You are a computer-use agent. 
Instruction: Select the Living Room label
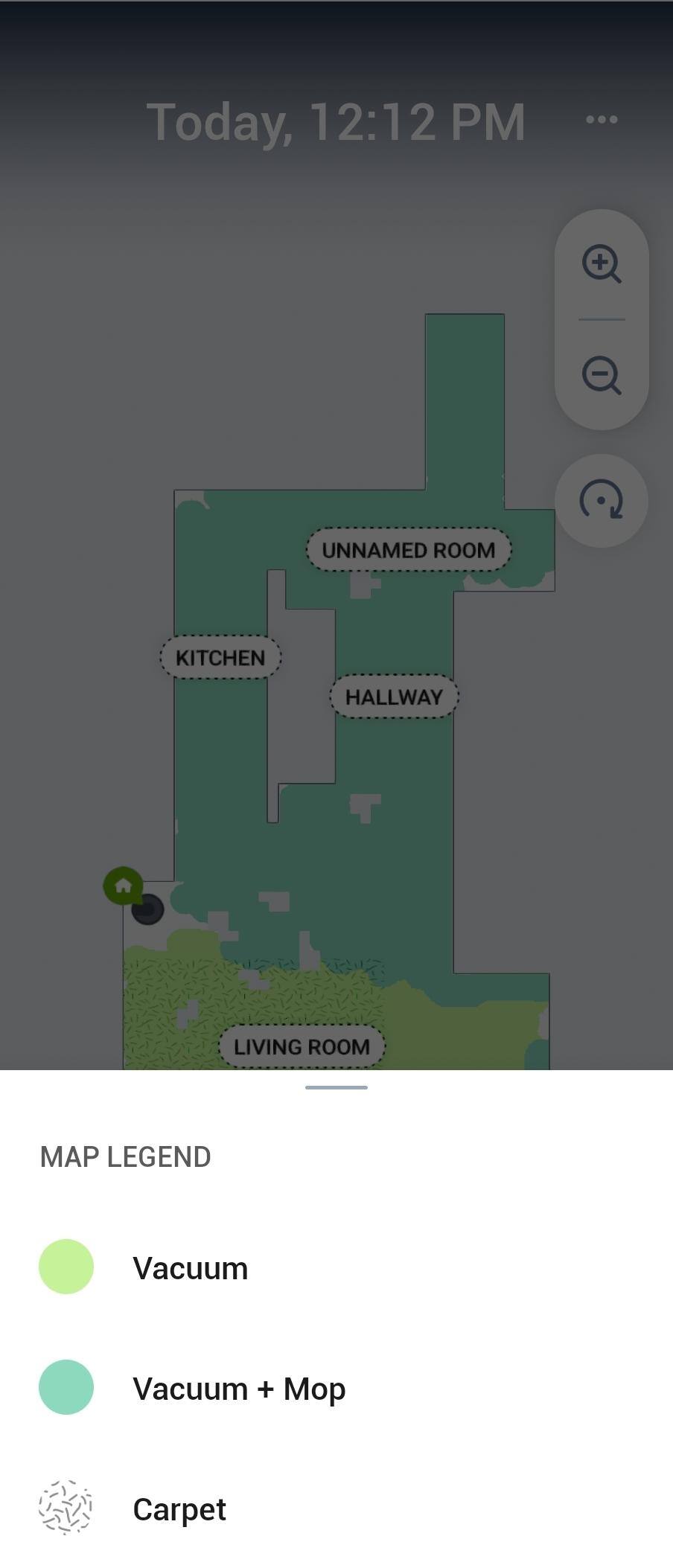(302, 1046)
